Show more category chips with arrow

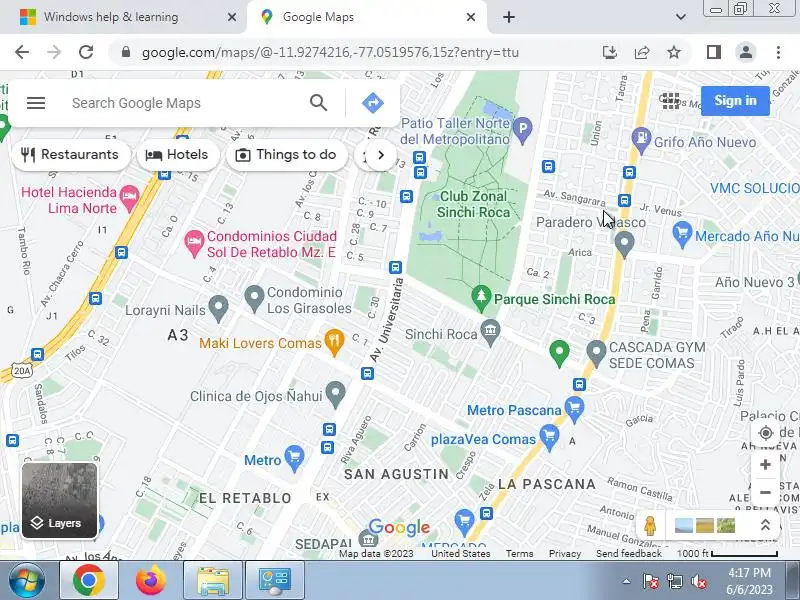pyautogui.click(x=380, y=155)
